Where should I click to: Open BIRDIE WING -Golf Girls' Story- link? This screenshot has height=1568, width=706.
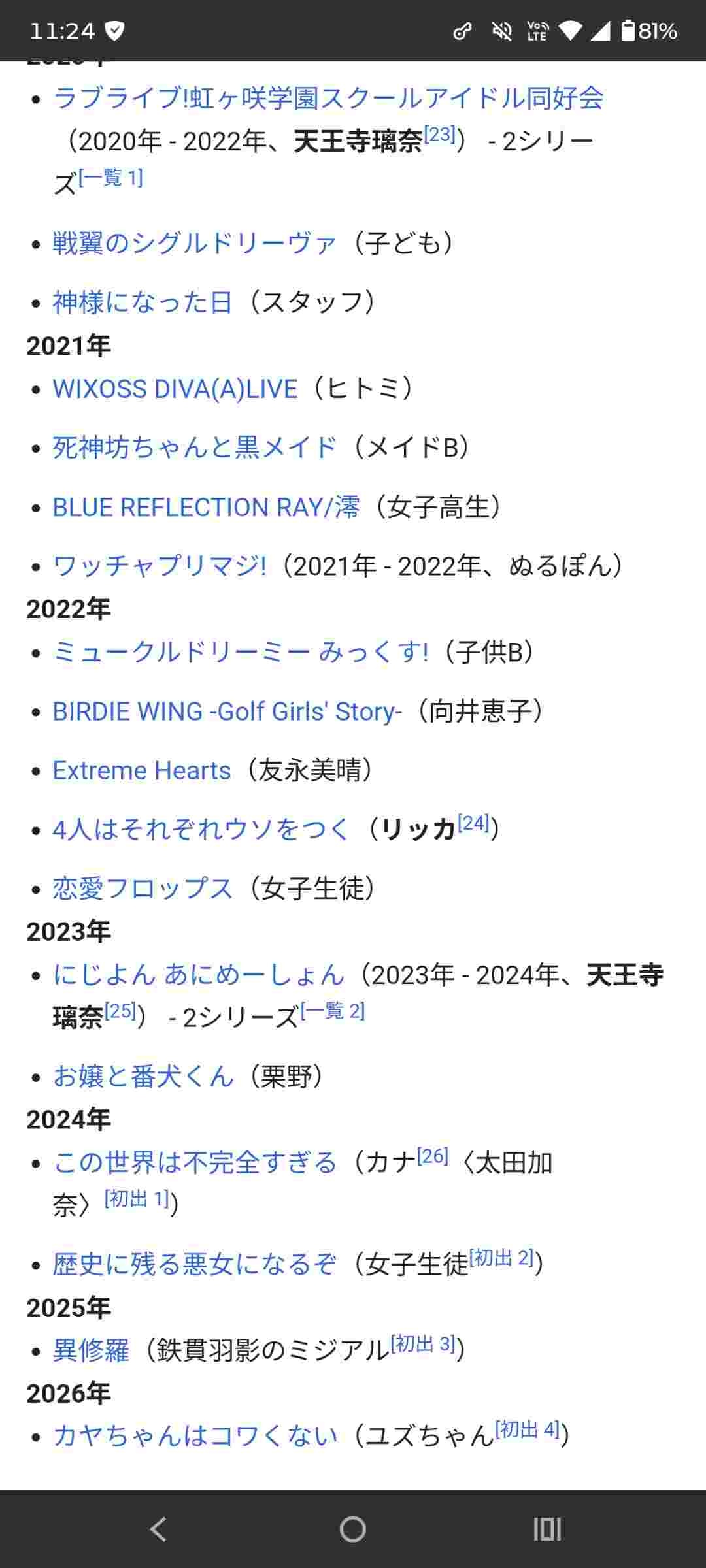coord(227,711)
